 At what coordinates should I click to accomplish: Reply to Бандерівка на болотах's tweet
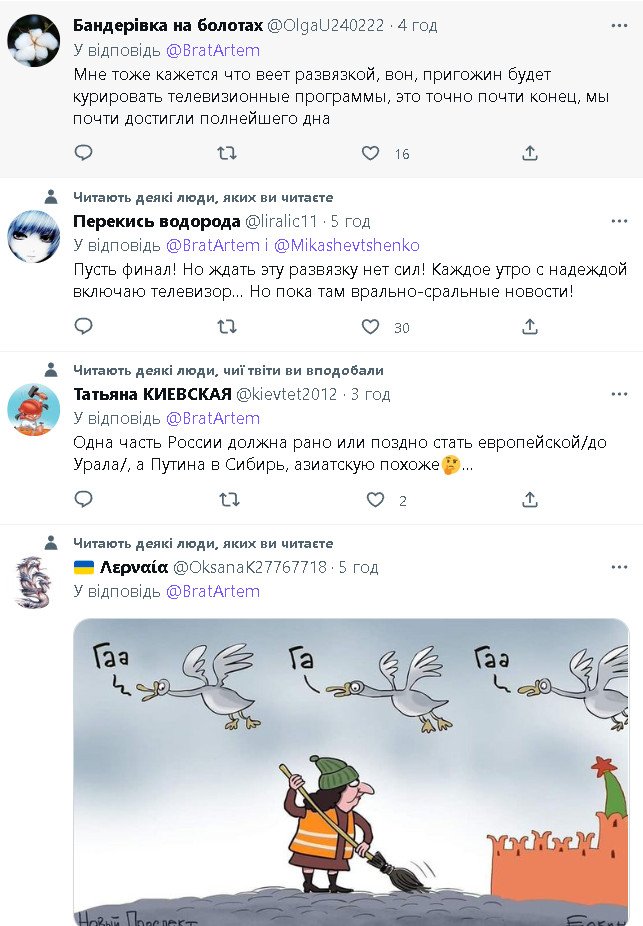pyautogui.click(x=84, y=153)
